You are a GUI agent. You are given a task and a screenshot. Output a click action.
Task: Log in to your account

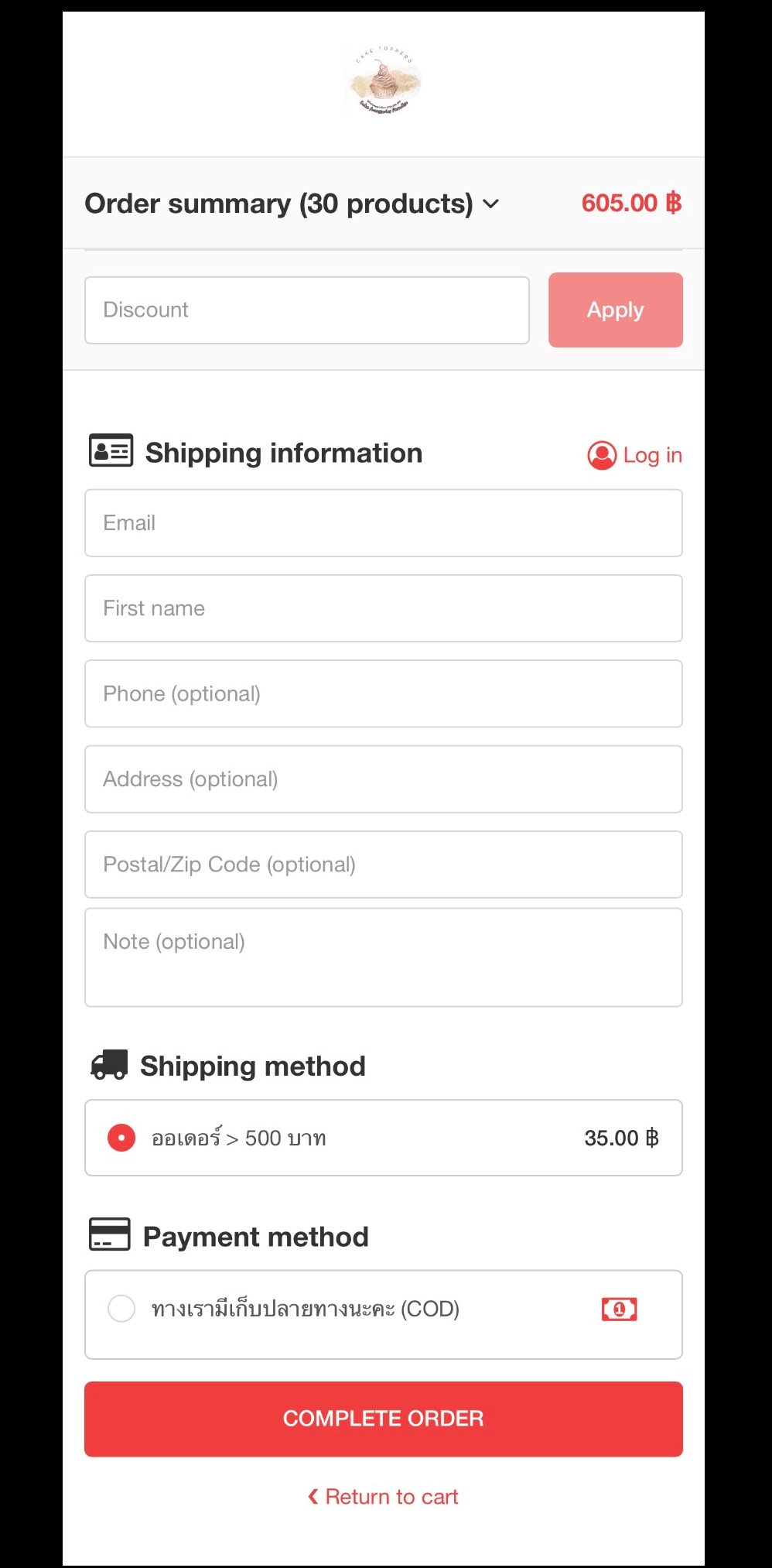click(635, 455)
